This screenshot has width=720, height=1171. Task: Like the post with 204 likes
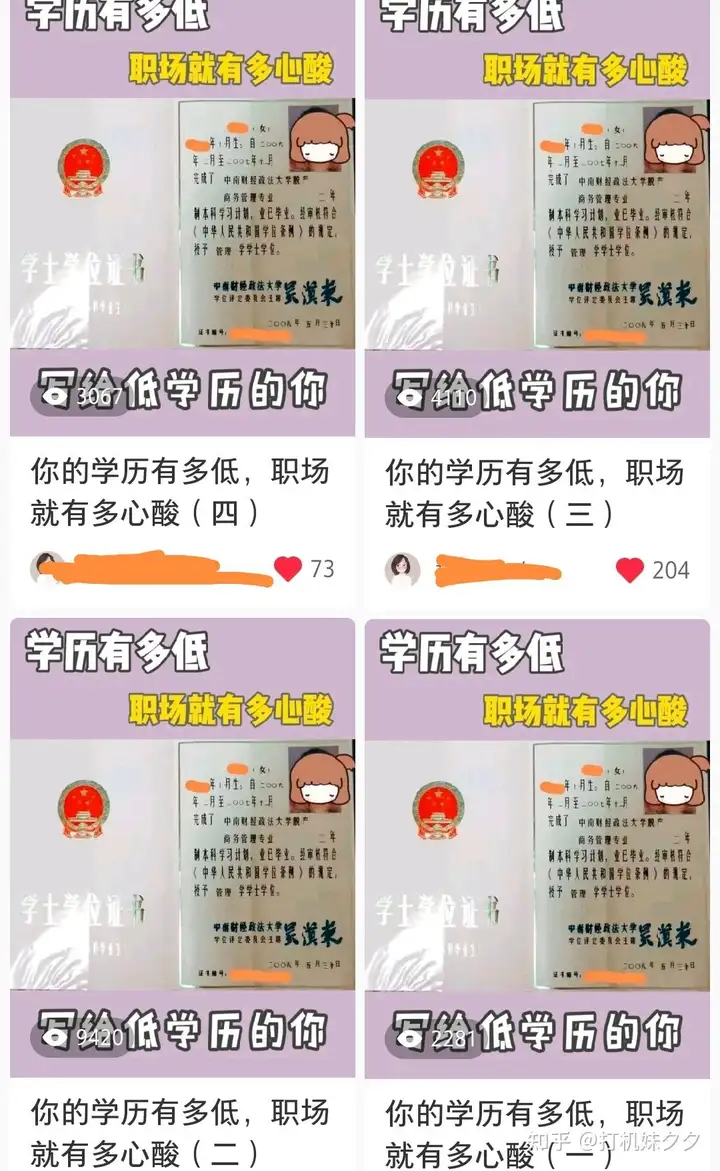click(x=629, y=570)
